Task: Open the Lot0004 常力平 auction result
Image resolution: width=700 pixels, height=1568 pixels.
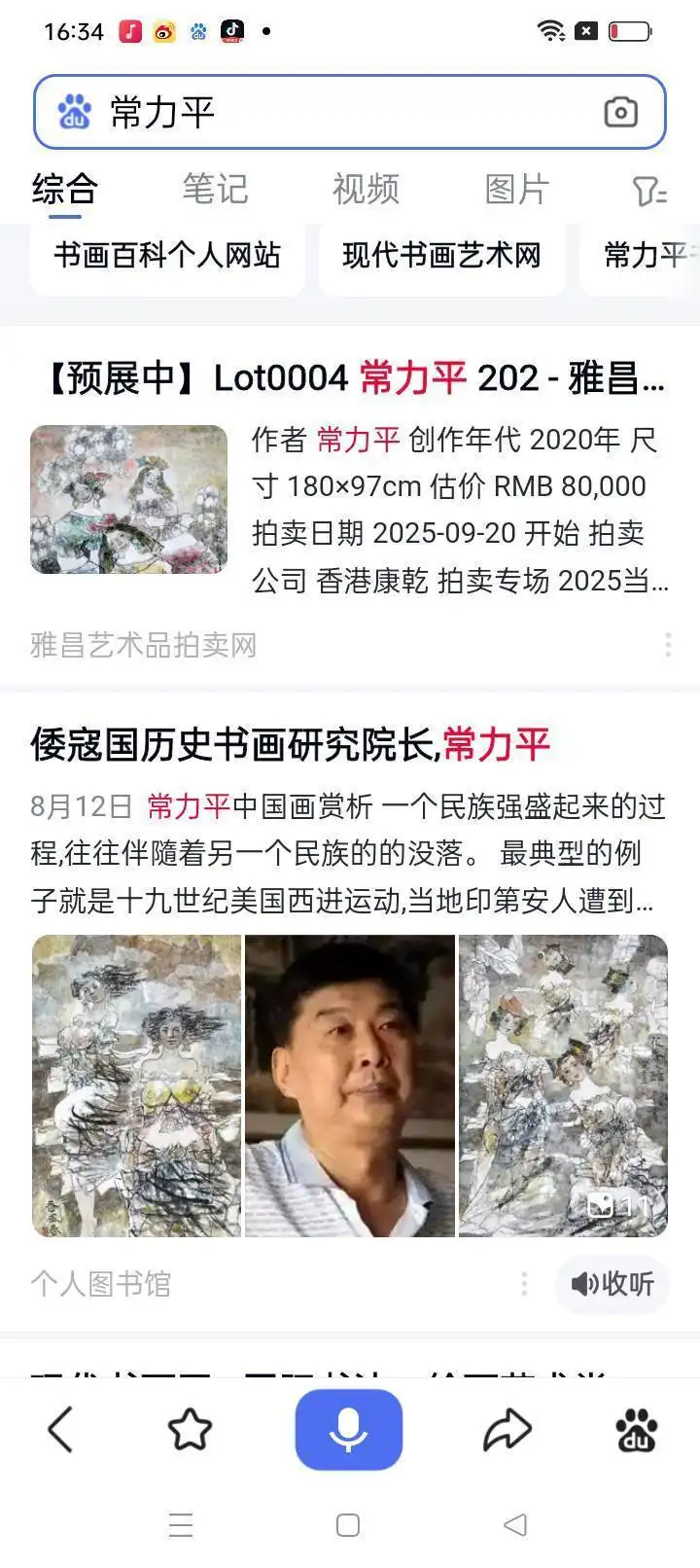Action: pos(350,377)
